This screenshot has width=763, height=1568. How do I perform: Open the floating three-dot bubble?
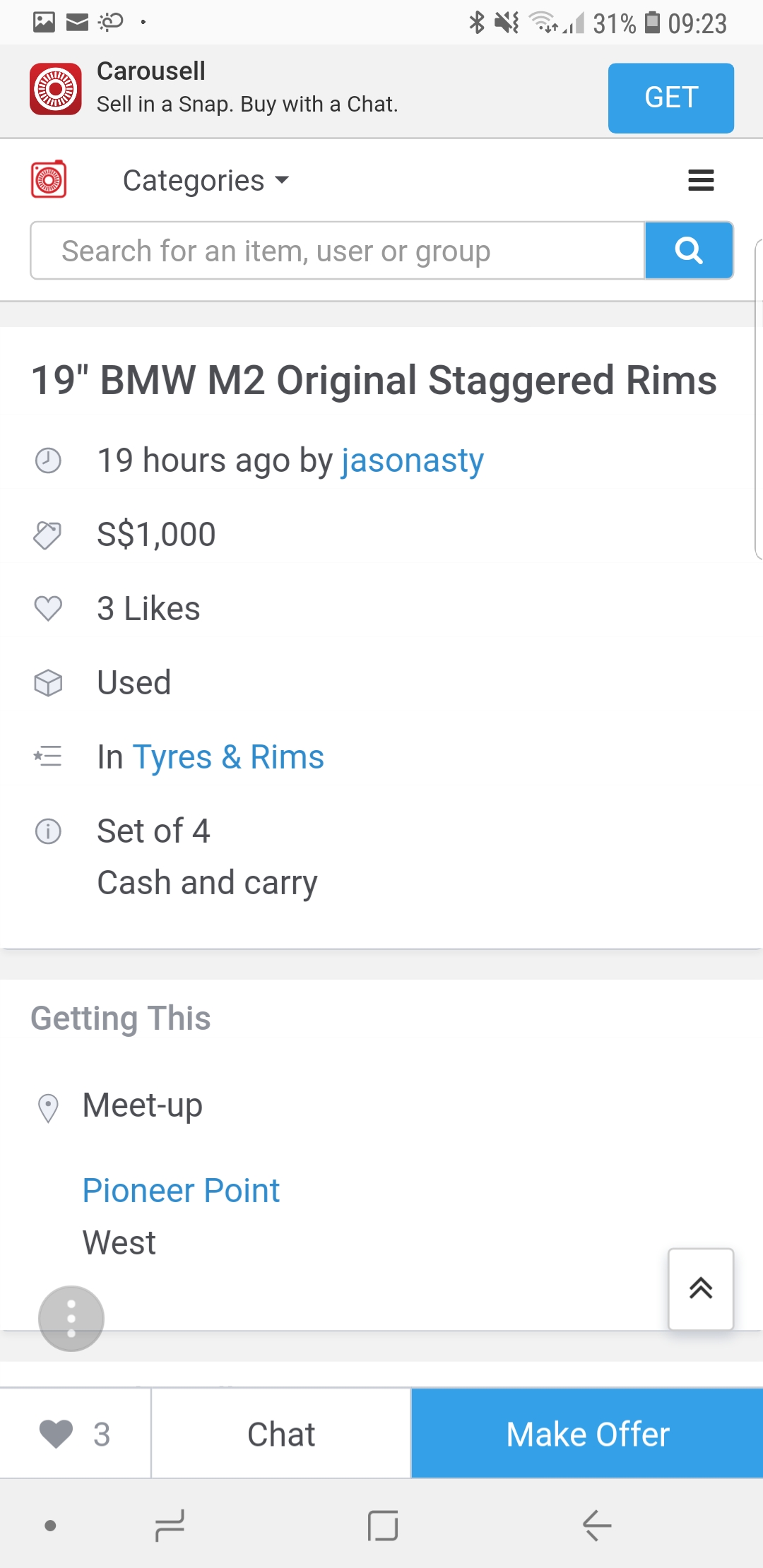(71, 1318)
